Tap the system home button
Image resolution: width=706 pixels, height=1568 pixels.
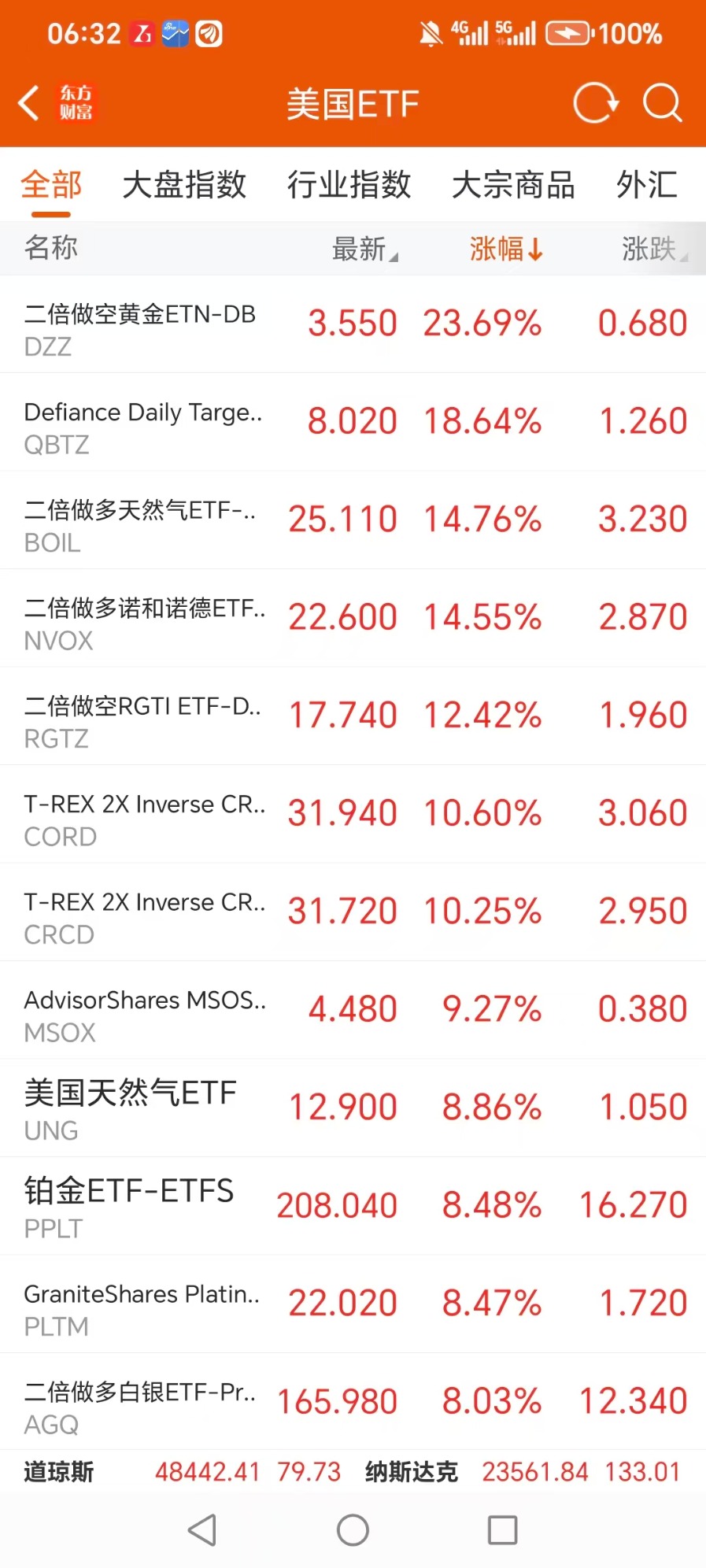tap(353, 1530)
